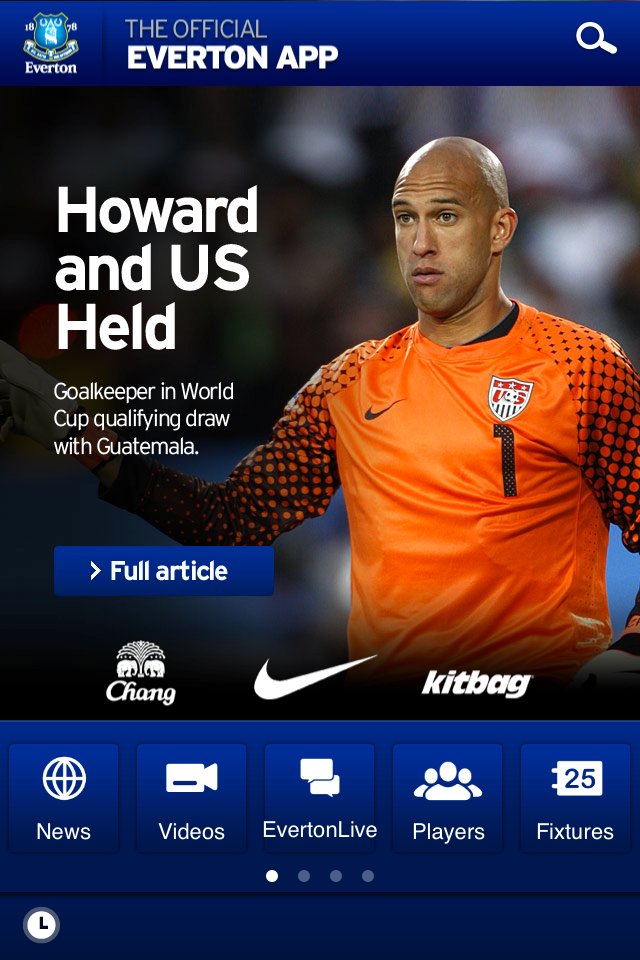
Task: View the Players section
Action: (448, 798)
